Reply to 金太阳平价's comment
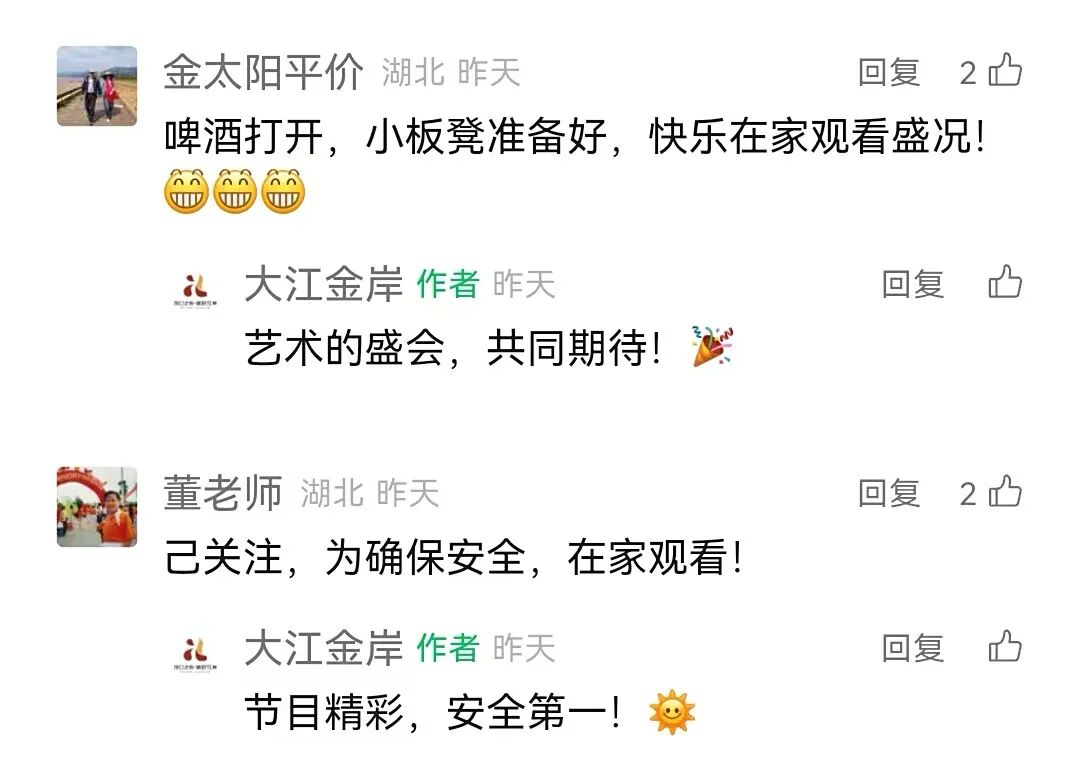The width and height of the screenshot is (1080, 775). coord(888,72)
